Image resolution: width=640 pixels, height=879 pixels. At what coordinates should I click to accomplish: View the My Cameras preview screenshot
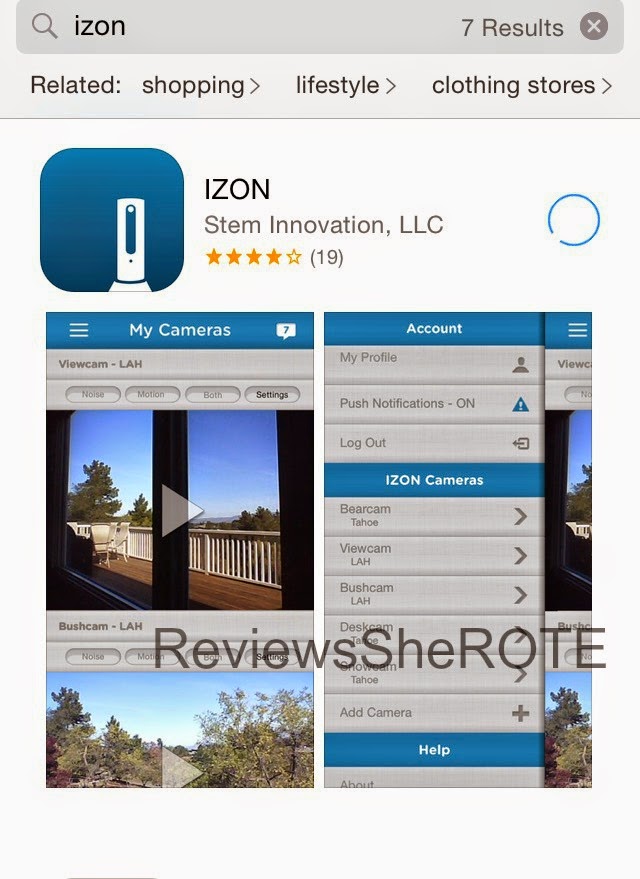pyautogui.click(x=180, y=550)
